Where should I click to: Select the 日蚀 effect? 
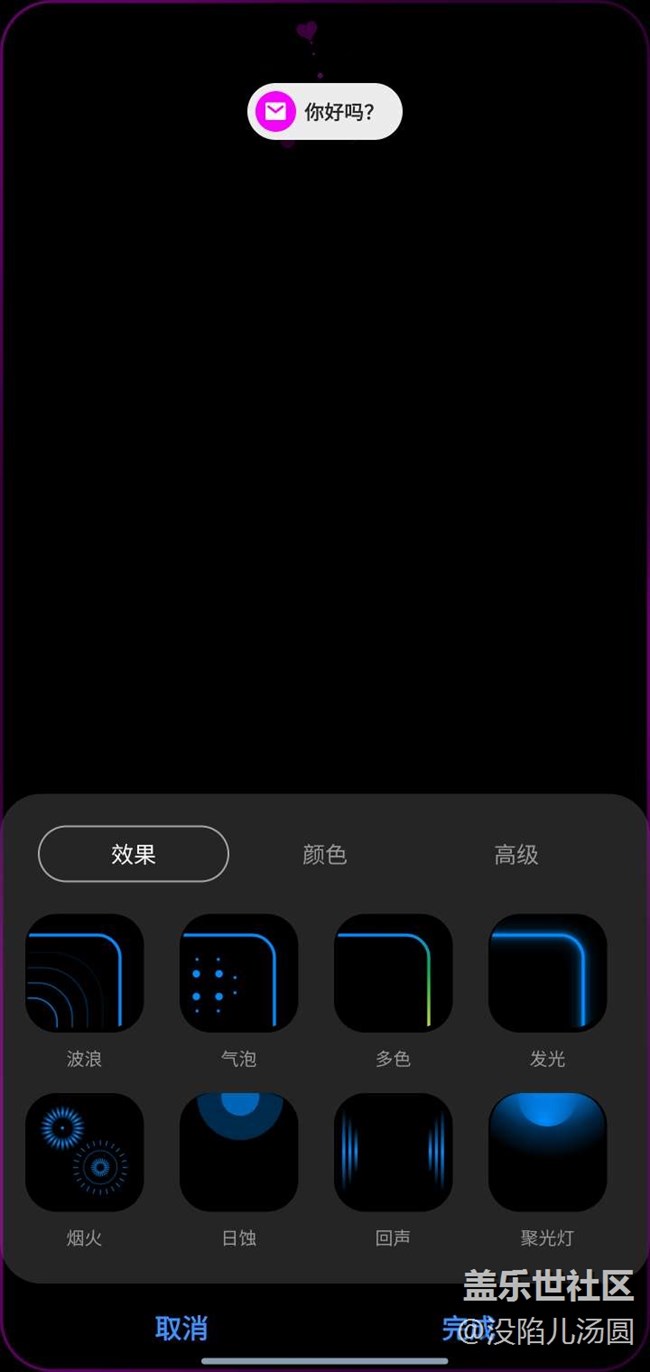pos(239,1152)
